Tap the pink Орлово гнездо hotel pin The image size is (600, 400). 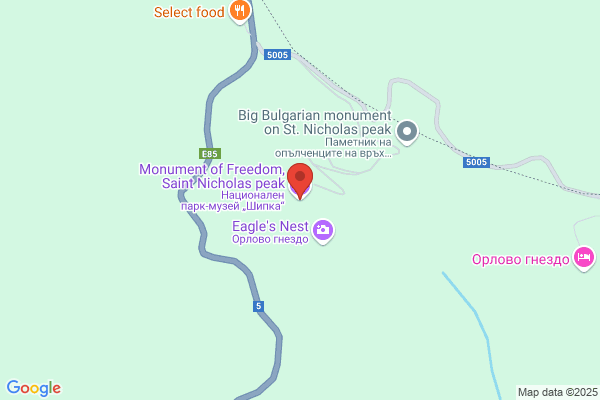tap(584, 258)
